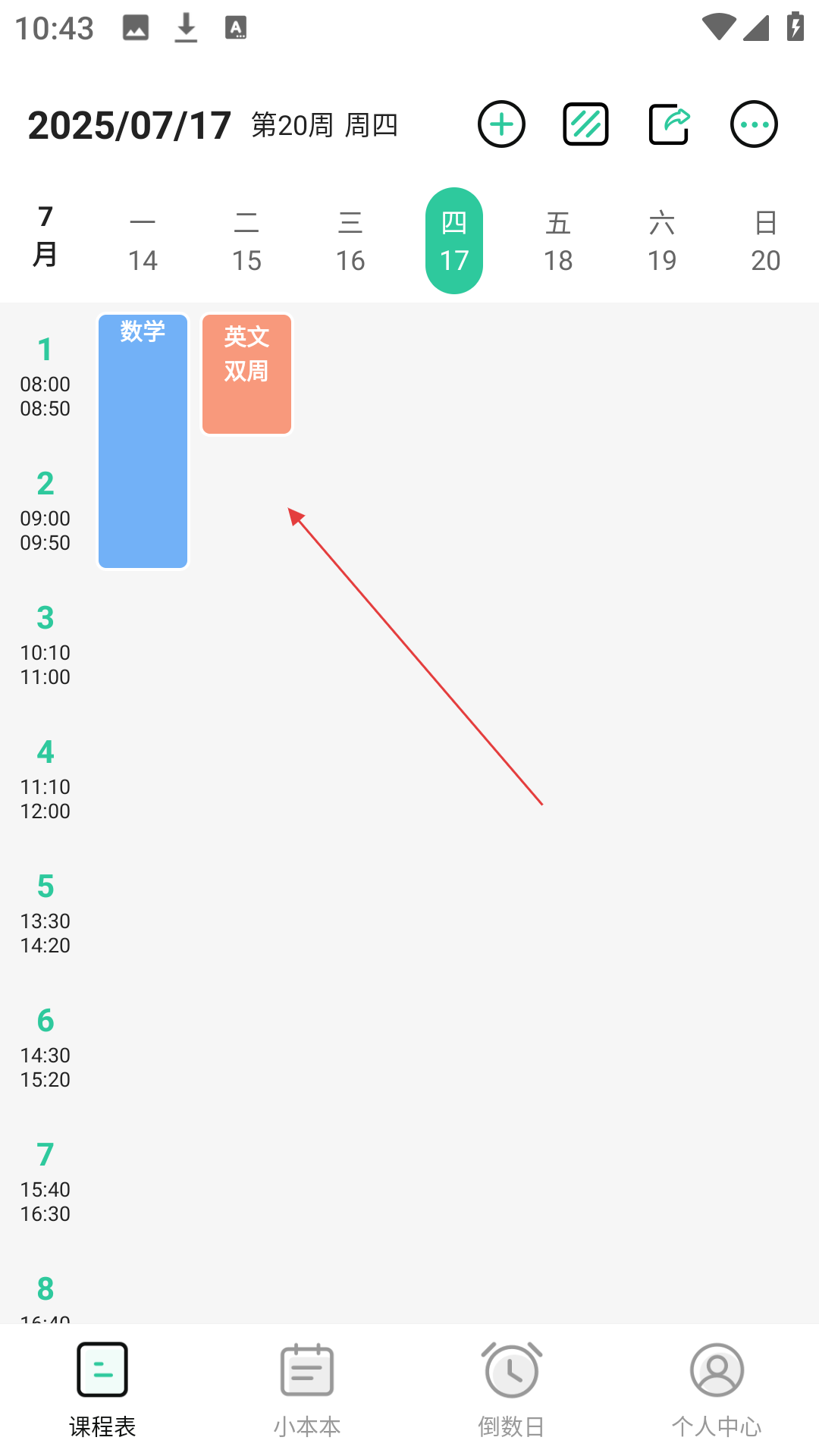Select Friday the 18th

coord(558,241)
